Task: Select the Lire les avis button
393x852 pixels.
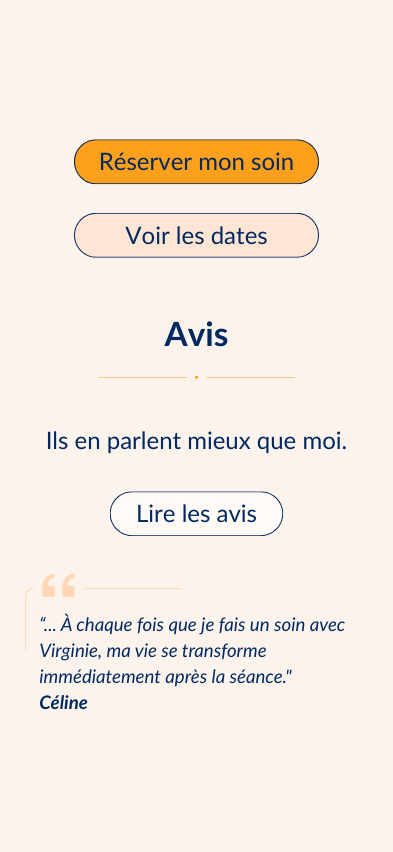Action: click(196, 514)
